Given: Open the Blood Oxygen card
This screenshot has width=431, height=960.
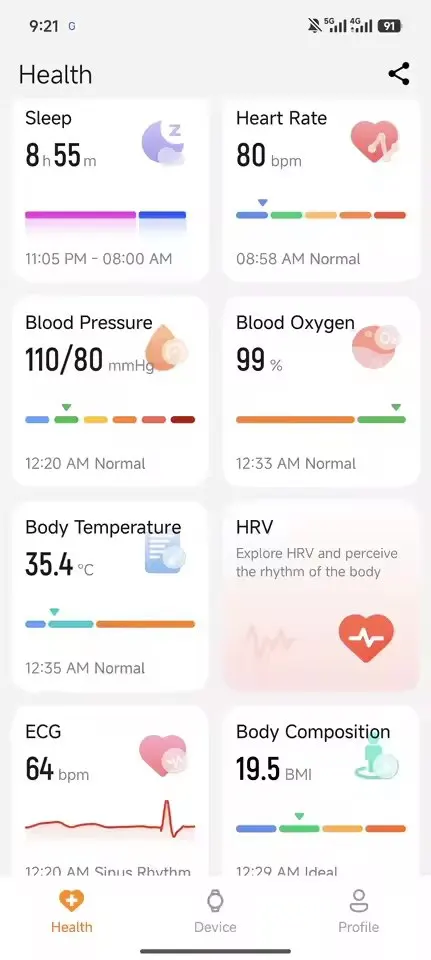Looking at the screenshot, I should tap(321, 391).
